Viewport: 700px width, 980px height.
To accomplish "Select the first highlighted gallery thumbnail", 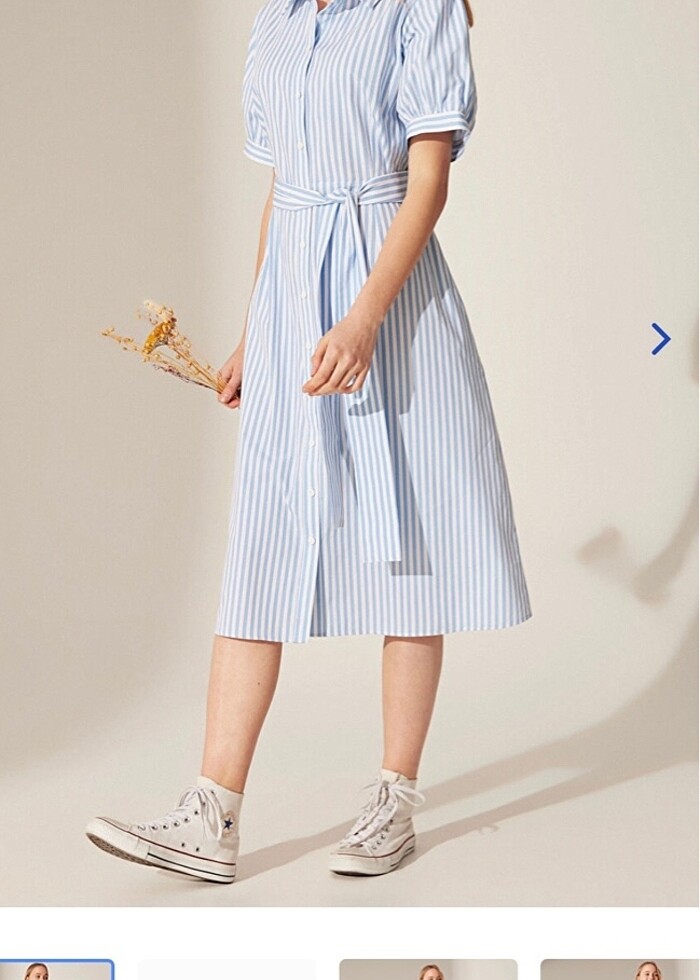I will tap(56, 970).
